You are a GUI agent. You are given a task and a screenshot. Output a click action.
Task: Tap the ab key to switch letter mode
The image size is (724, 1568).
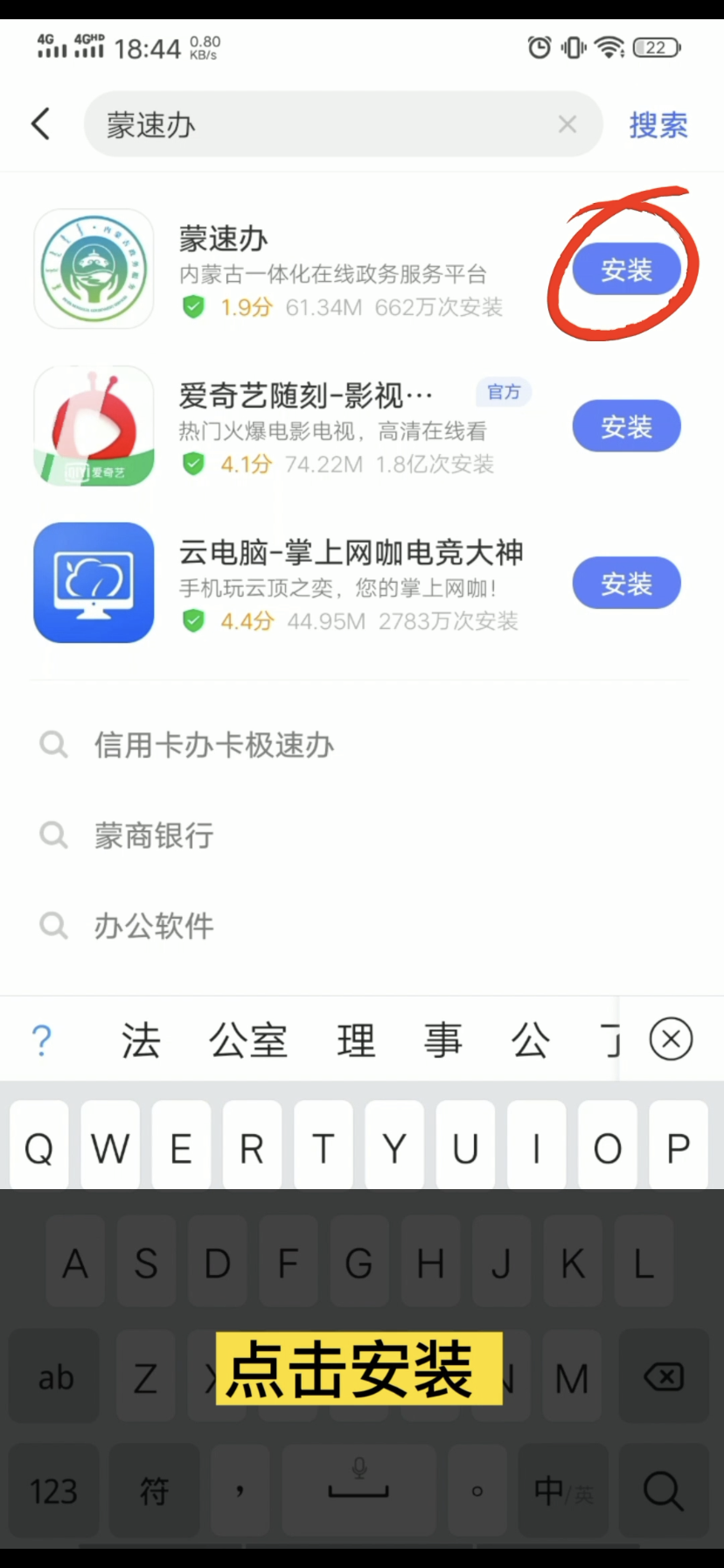(x=55, y=1376)
